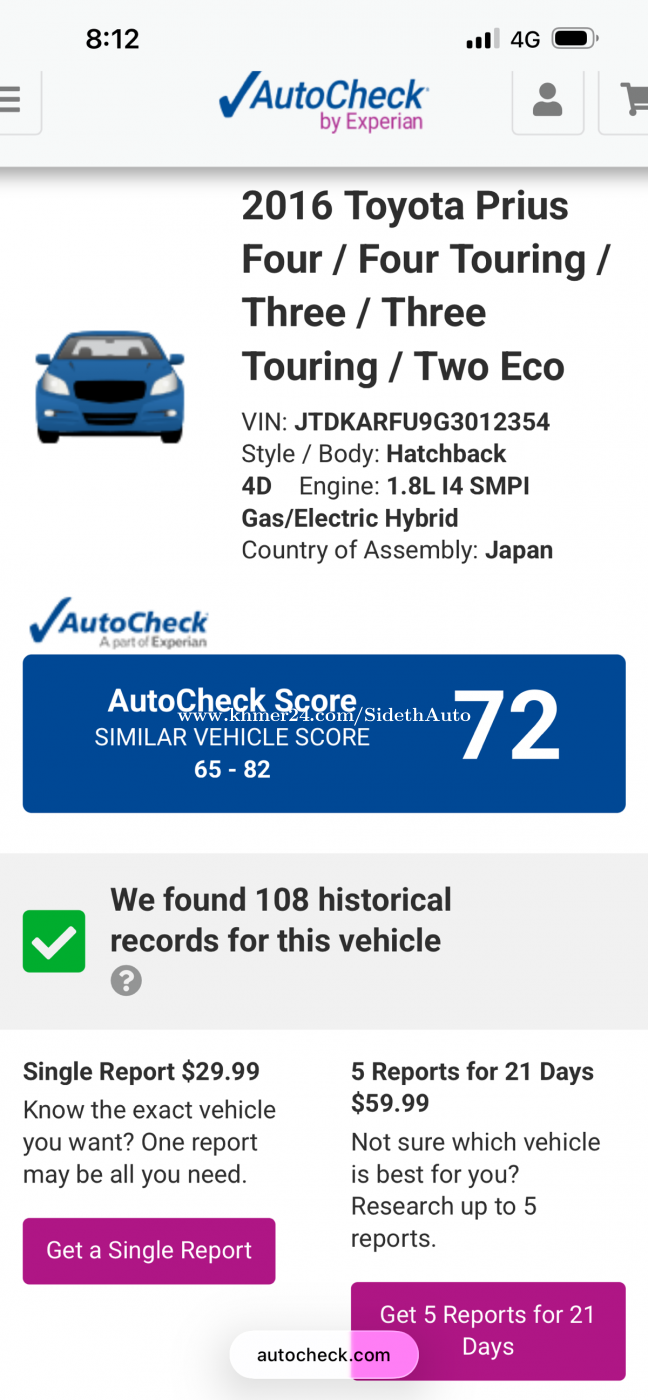Tap the question mark help icon
648x1400 pixels.
[126, 981]
